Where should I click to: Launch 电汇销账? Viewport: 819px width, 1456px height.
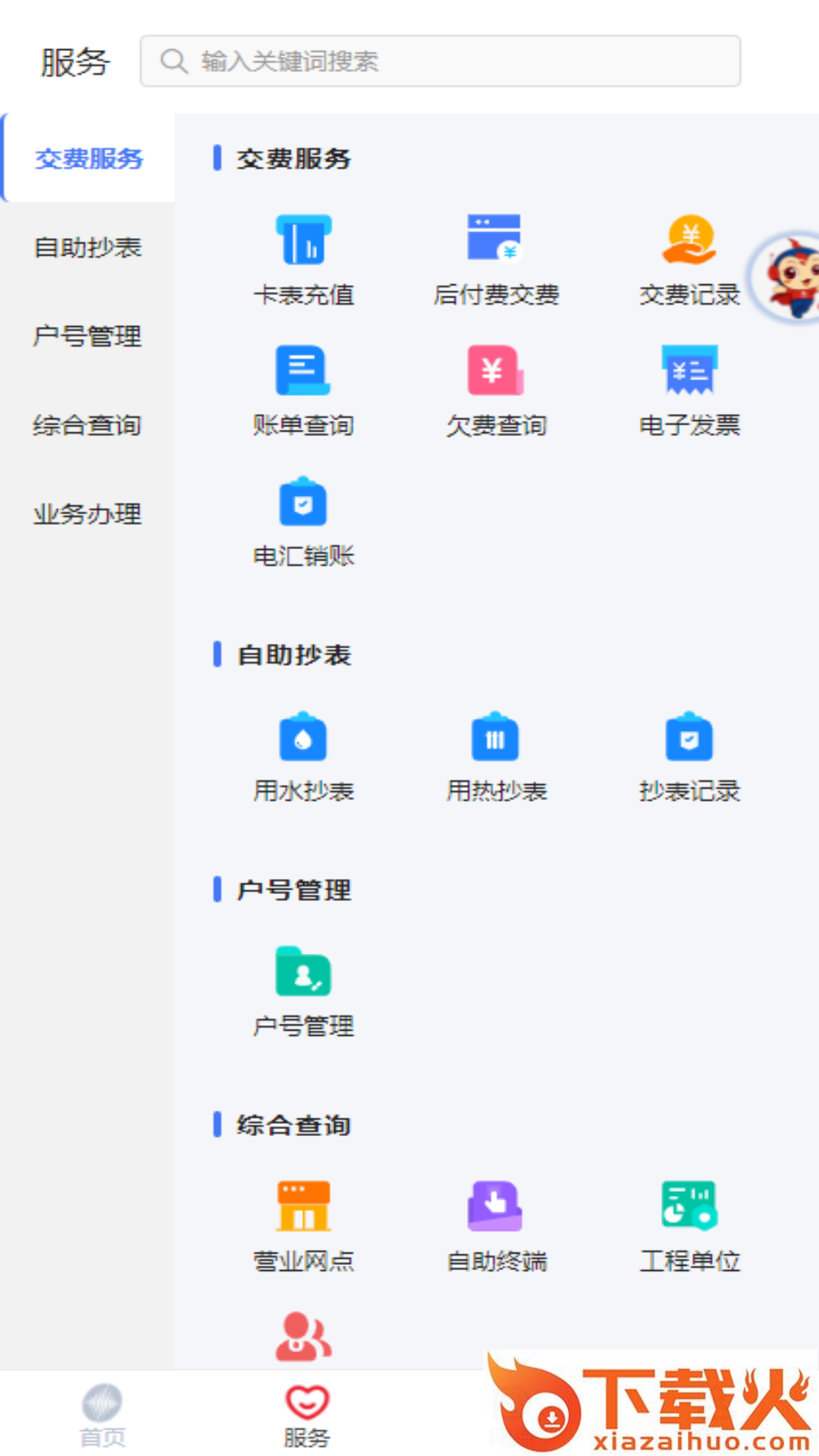click(x=303, y=521)
